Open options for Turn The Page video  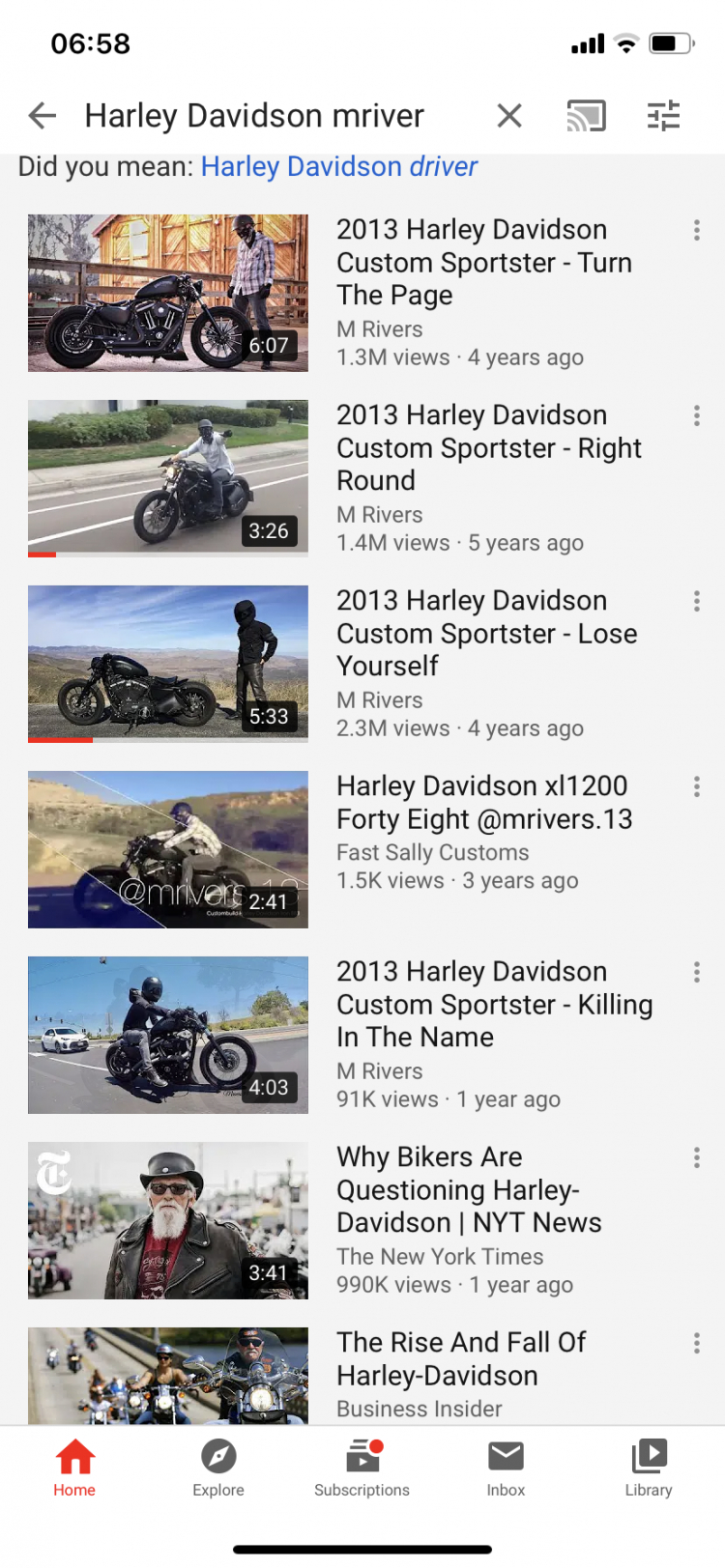(696, 230)
